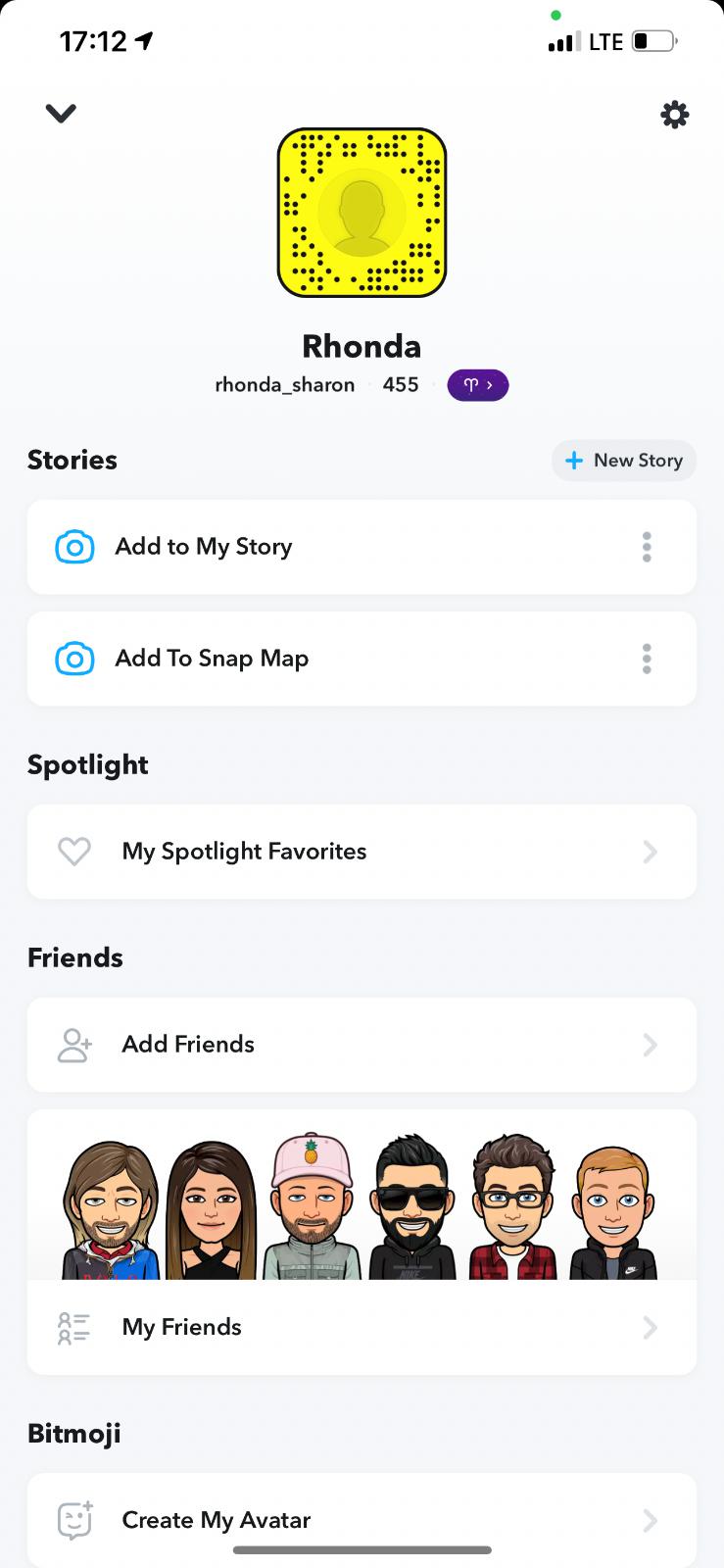Close the profile with the down chevron
This screenshot has width=724, height=1568.
tap(61, 114)
